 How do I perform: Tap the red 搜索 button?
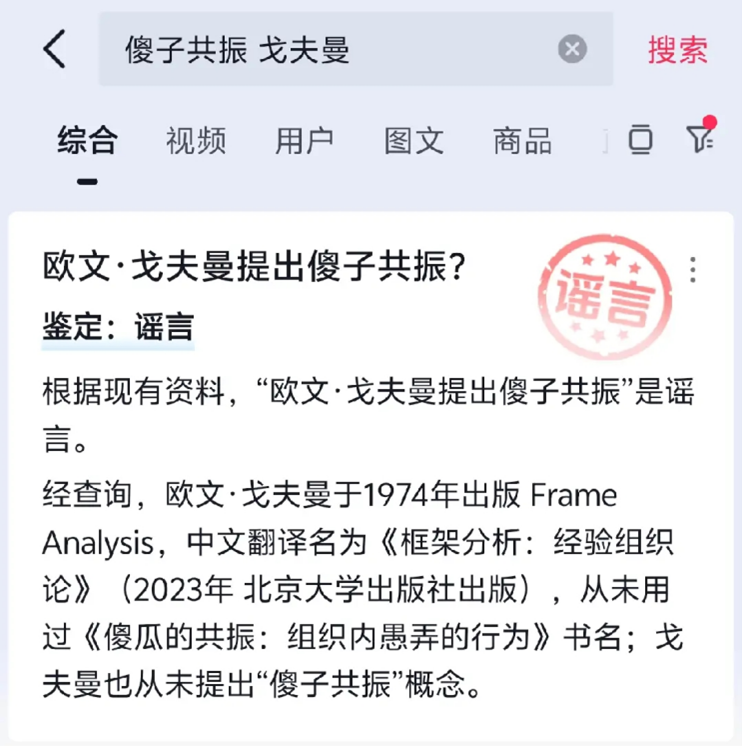tap(677, 50)
